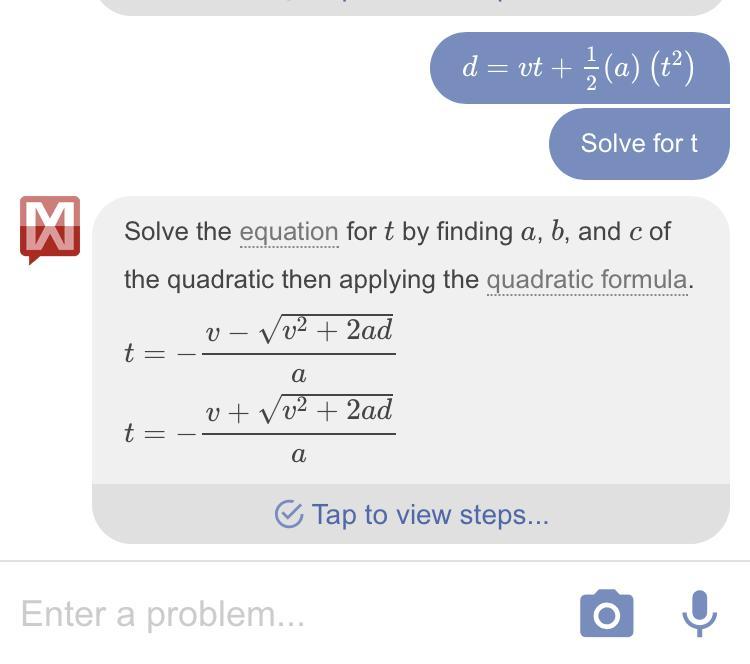
Task: Open the quadratic formula definition link
Action: tap(586, 279)
